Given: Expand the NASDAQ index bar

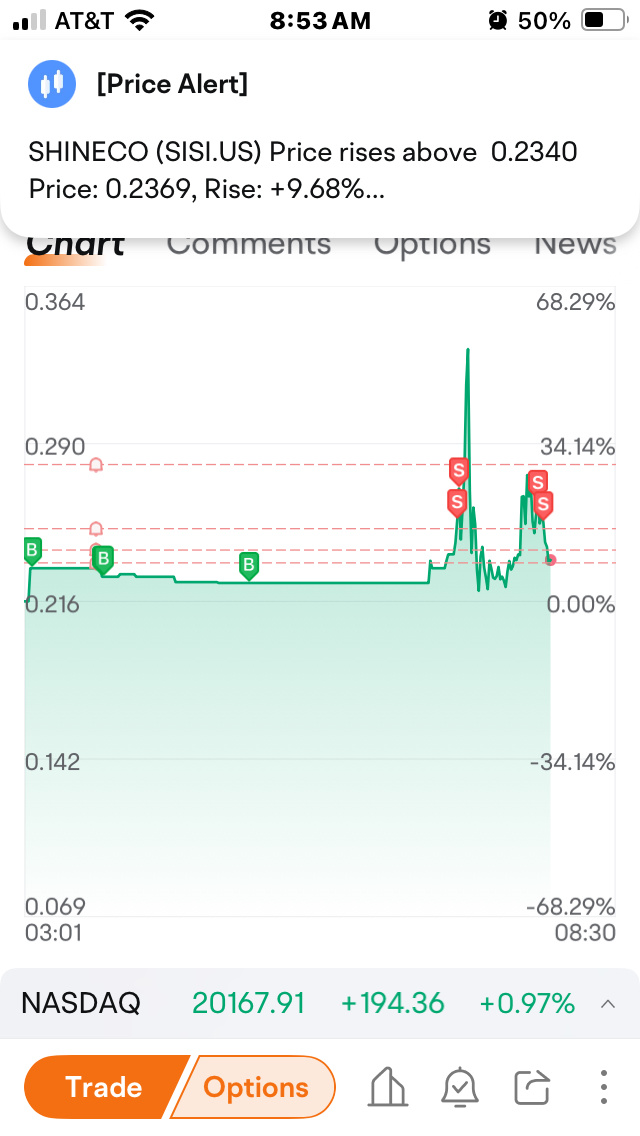Looking at the screenshot, I should pyautogui.click(x=608, y=1003).
